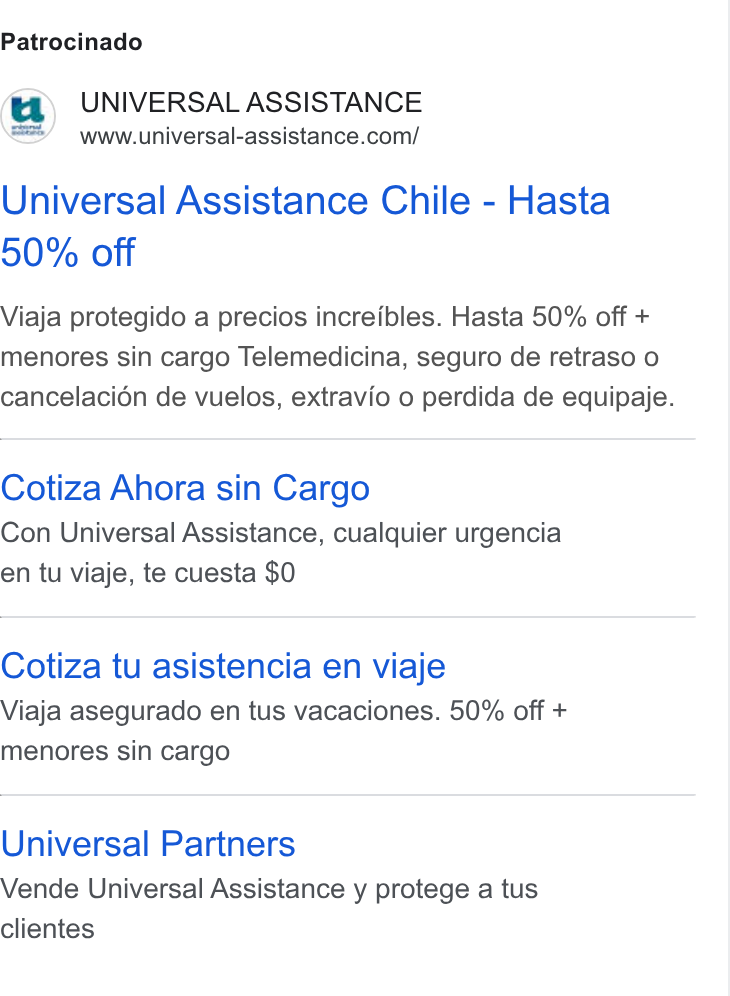
Task: Open the Universal Assistance Chile ad headline
Action: click(x=305, y=226)
